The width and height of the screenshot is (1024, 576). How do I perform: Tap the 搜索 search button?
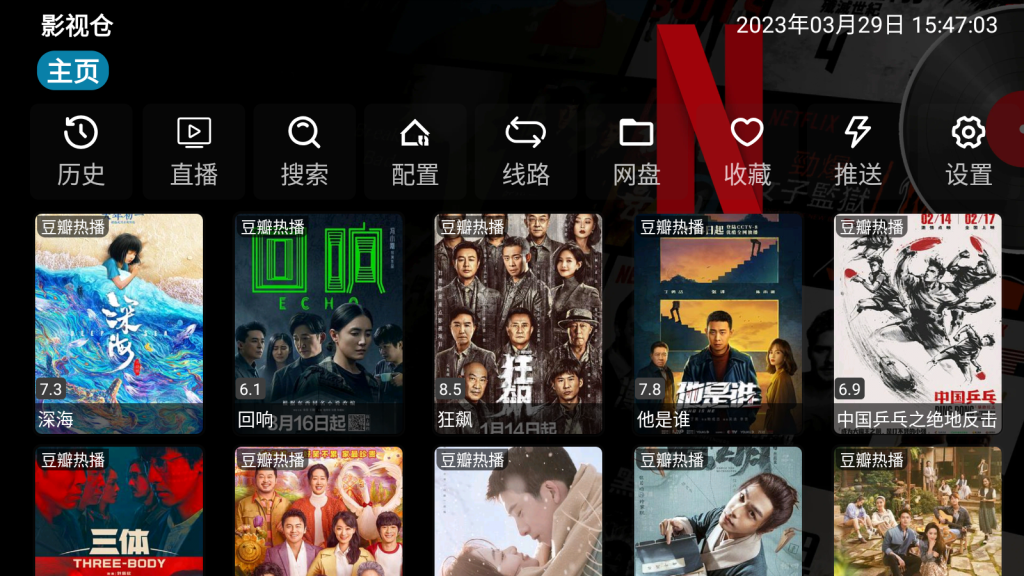(304, 152)
